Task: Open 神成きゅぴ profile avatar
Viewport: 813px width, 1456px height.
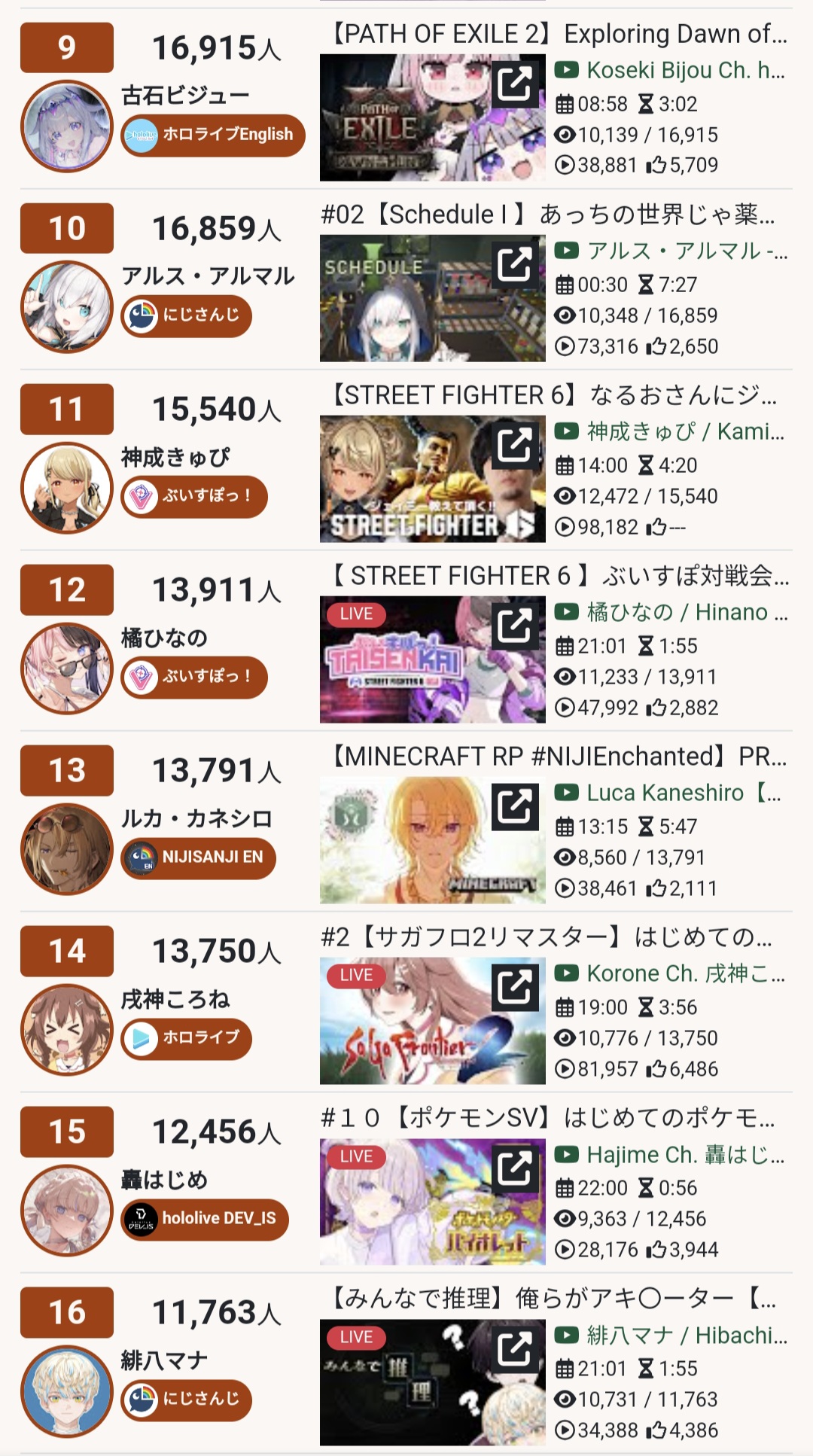Action: tap(67, 487)
